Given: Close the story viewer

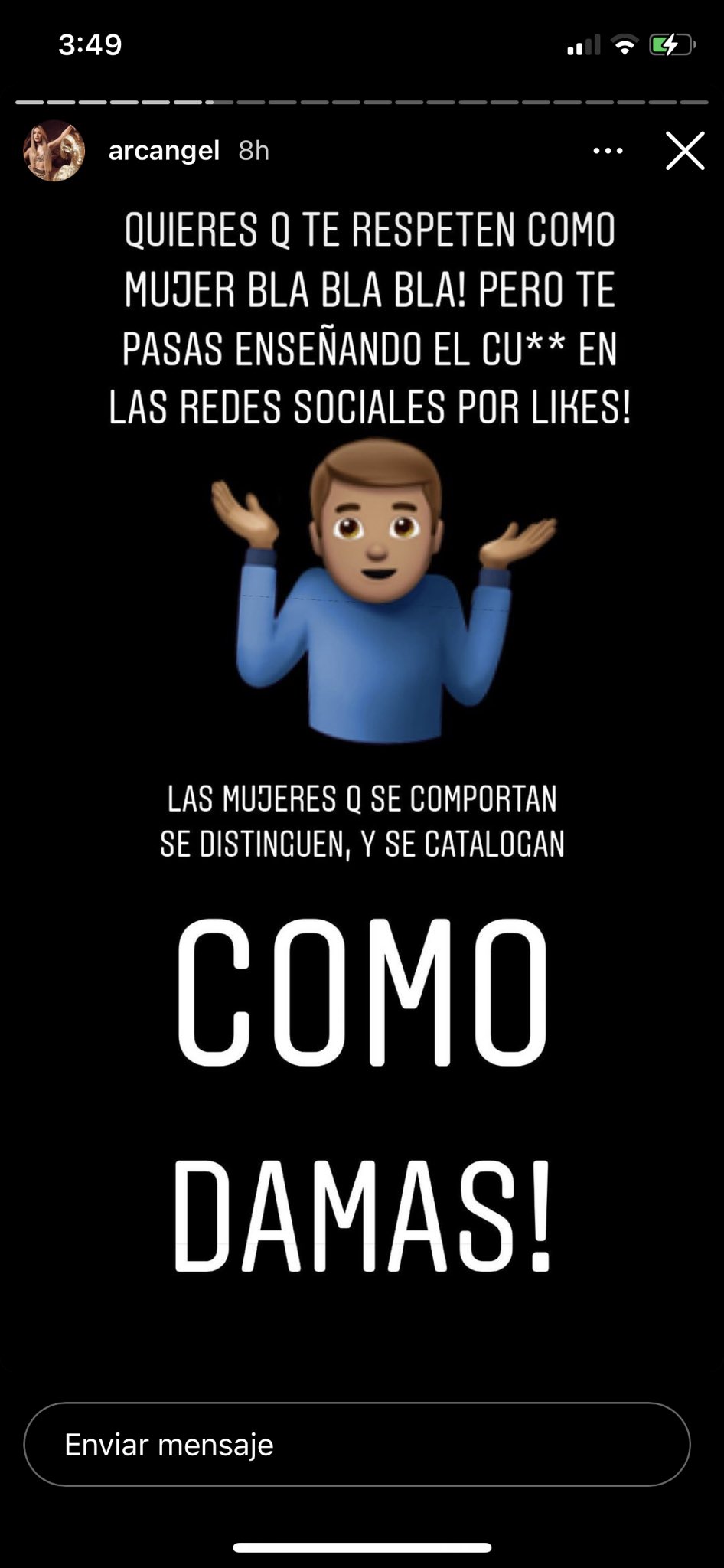Looking at the screenshot, I should [x=684, y=151].
